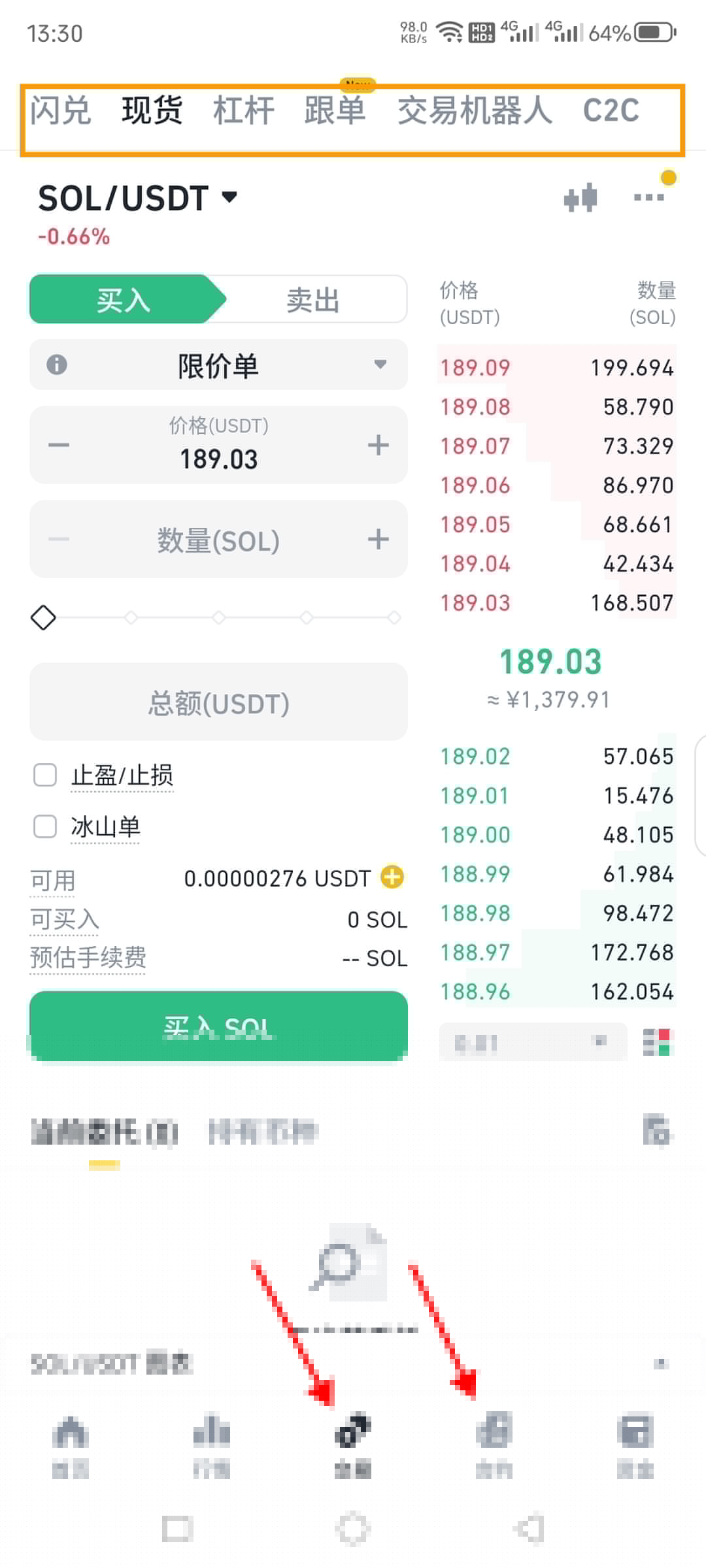Tap the 买入 SOL button
706x1568 pixels.
(218, 1027)
